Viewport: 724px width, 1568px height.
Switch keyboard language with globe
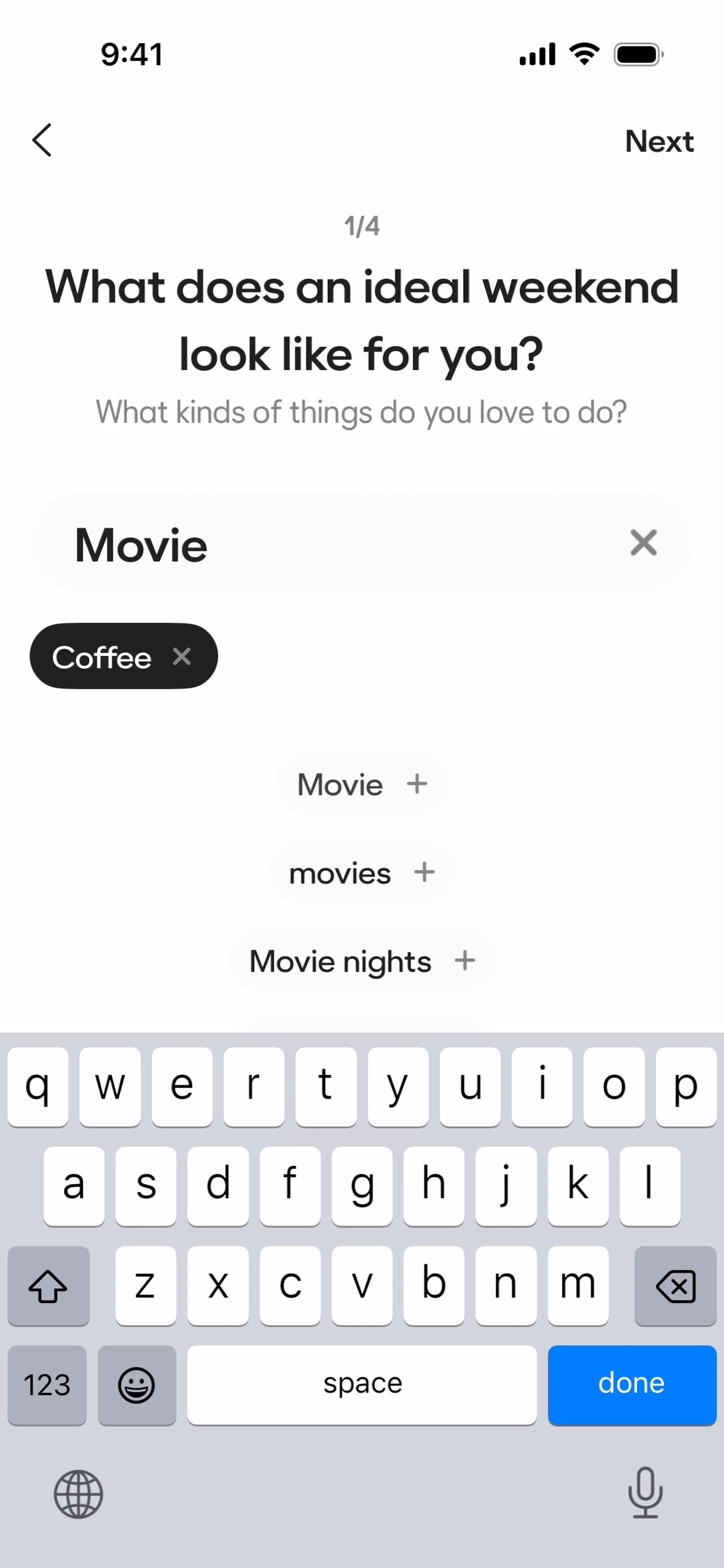[78, 1494]
